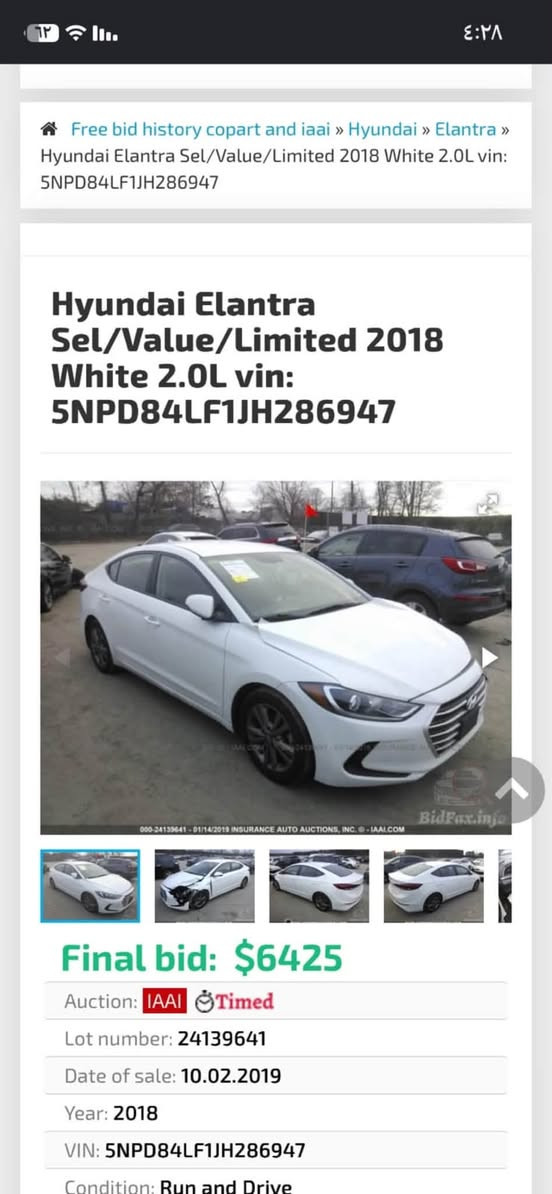
Task: Tap the scroll-to-top arrow button
Action: pyautogui.click(x=512, y=790)
